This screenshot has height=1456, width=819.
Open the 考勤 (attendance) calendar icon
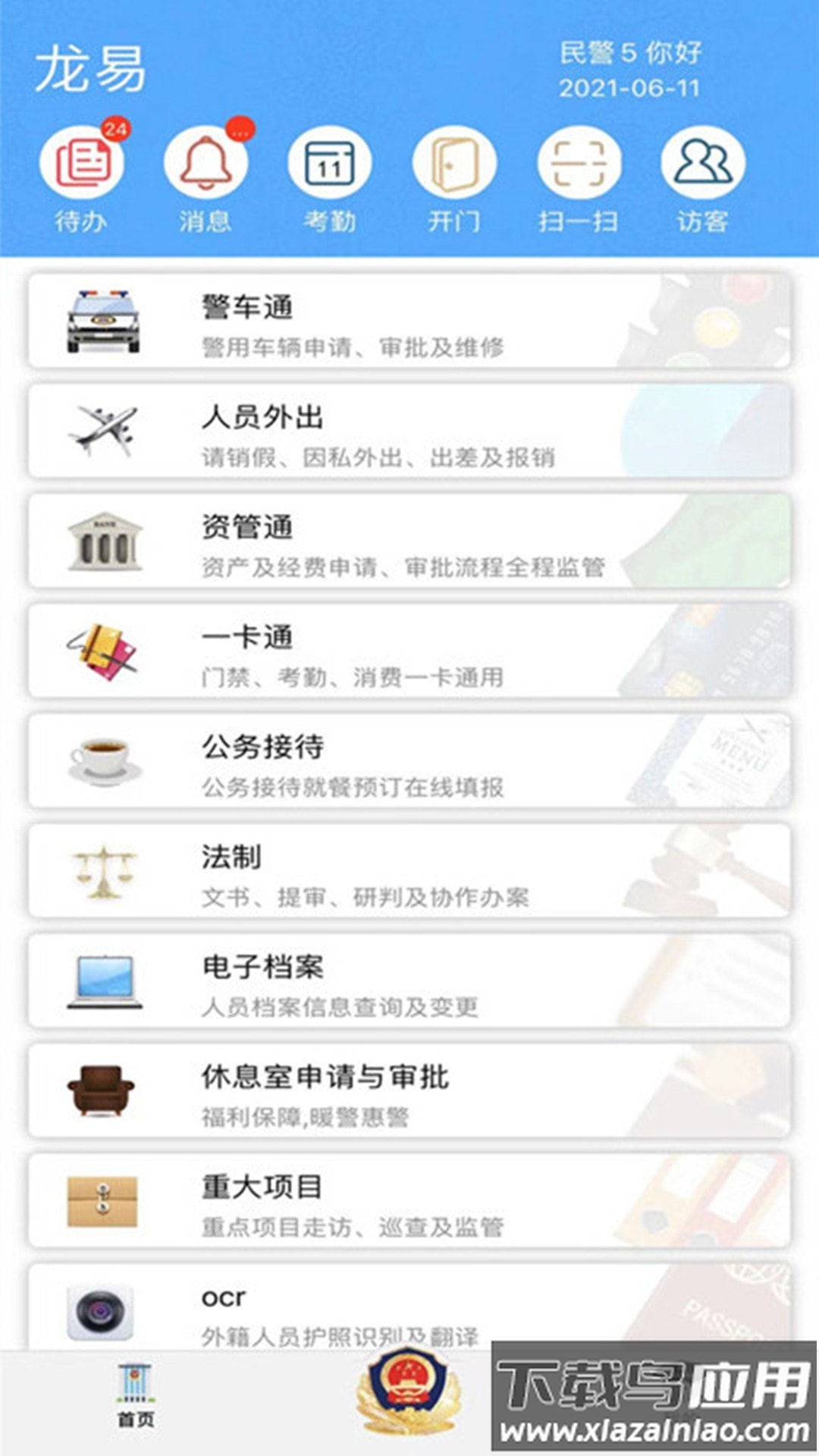click(331, 163)
